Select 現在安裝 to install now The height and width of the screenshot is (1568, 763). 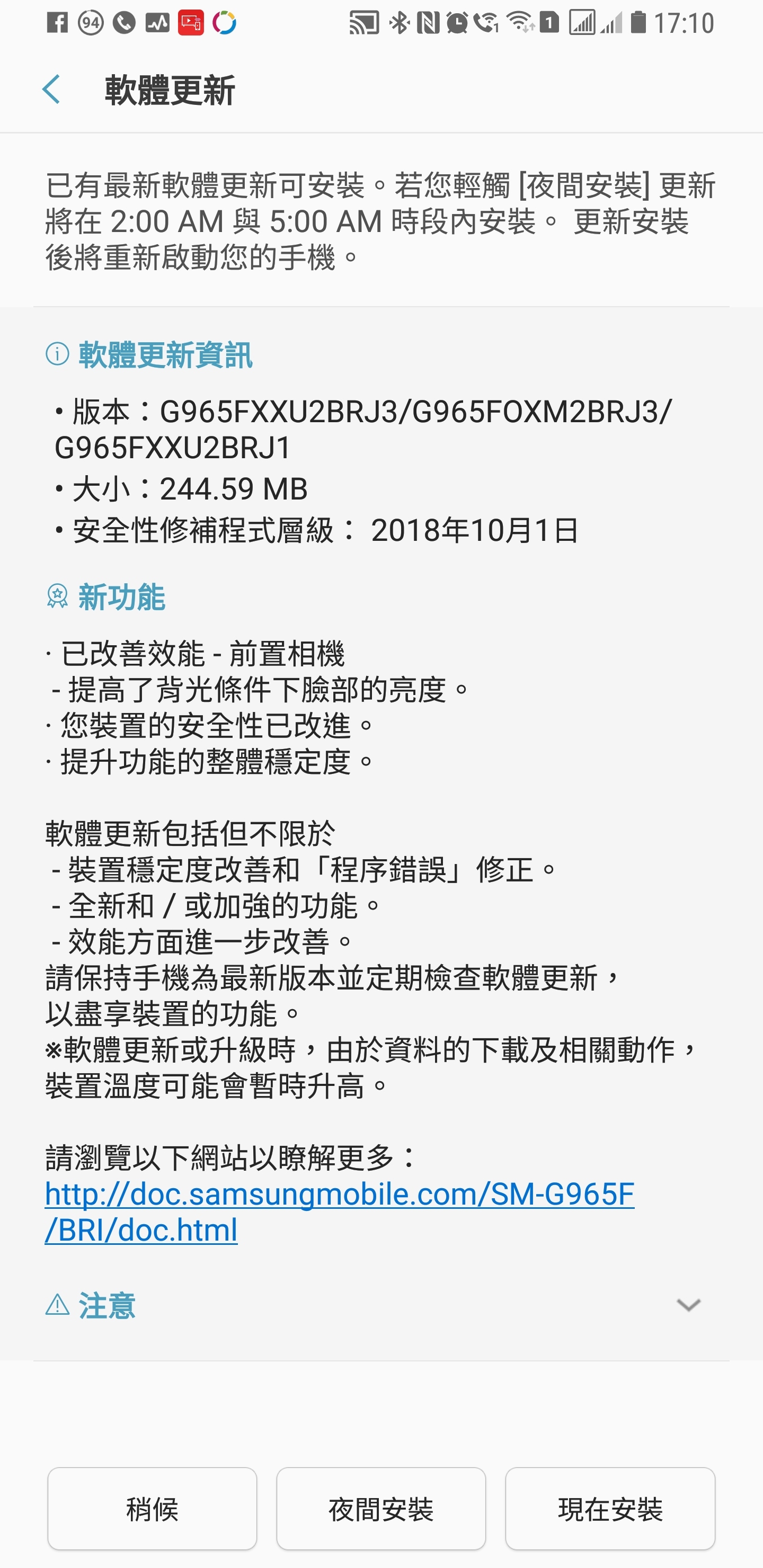click(x=610, y=1508)
